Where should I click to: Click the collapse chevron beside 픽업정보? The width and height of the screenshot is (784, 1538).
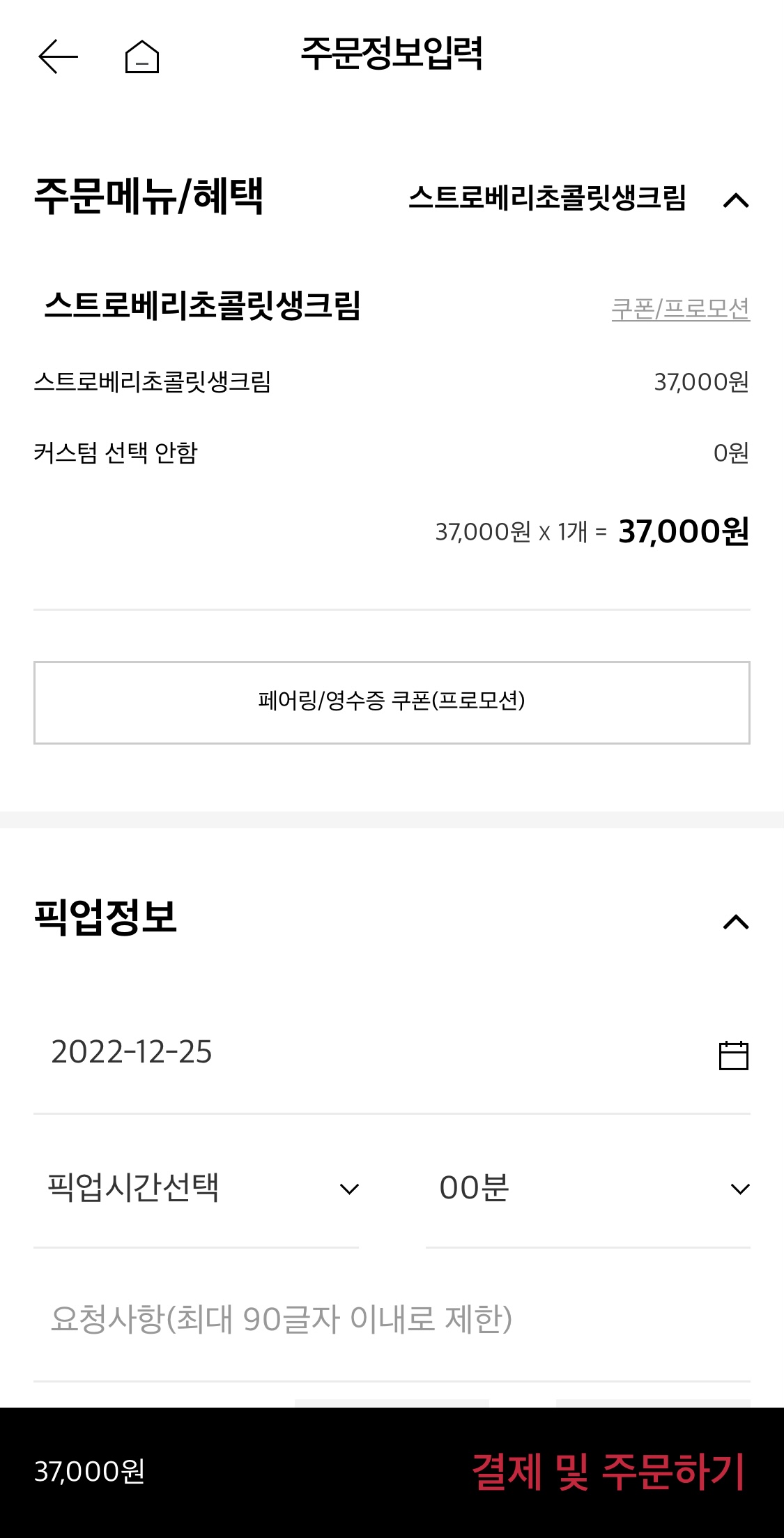tap(736, 922)
